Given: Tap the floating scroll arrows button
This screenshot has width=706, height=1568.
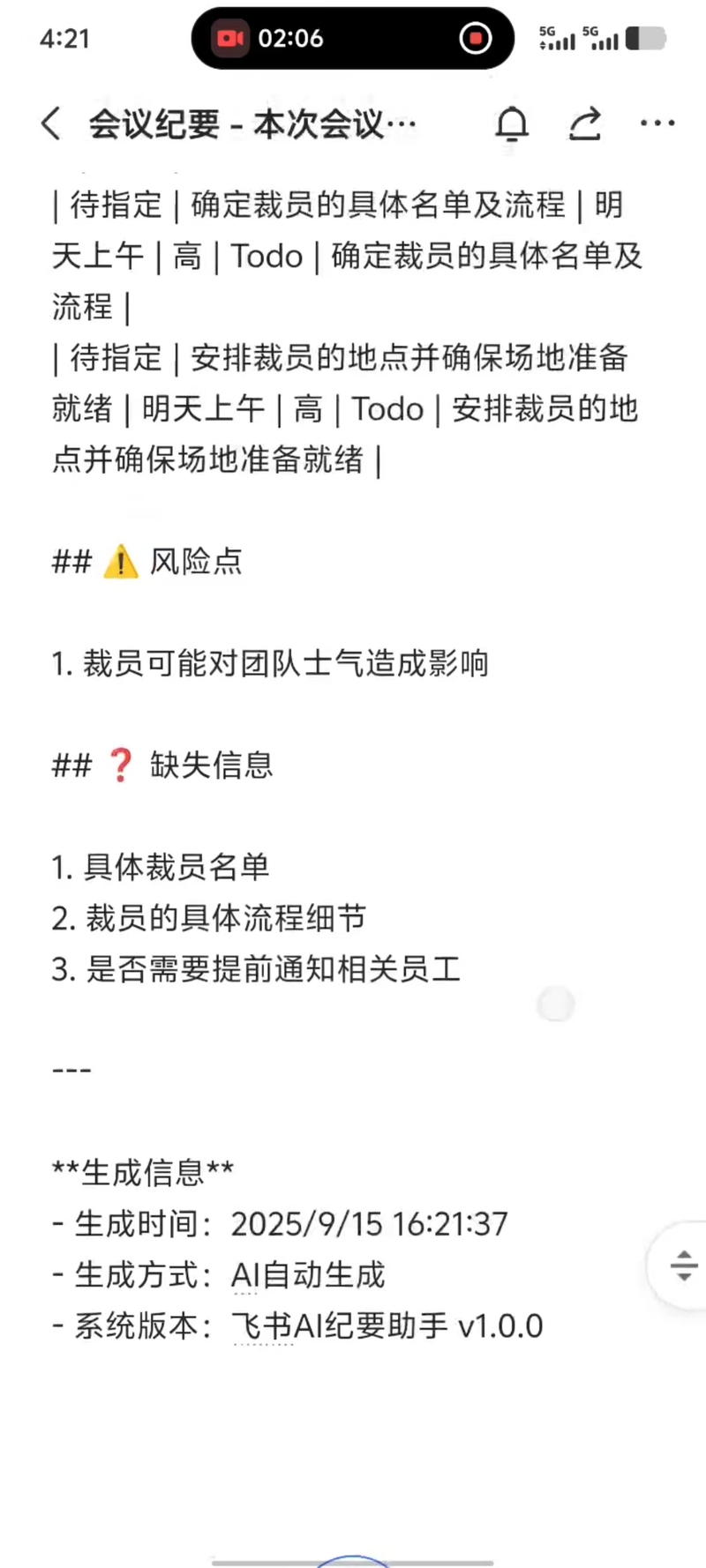Looking at the screenshot, I should [x=683, y=1265].
